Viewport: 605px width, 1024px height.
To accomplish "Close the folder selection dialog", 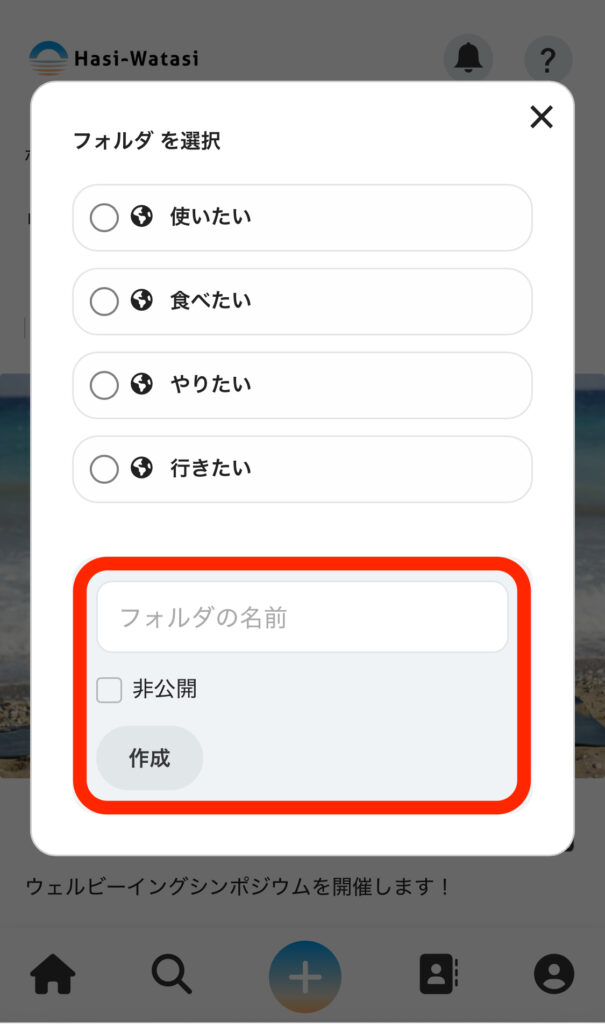I will pyautogui.click(x=541, y=118).
